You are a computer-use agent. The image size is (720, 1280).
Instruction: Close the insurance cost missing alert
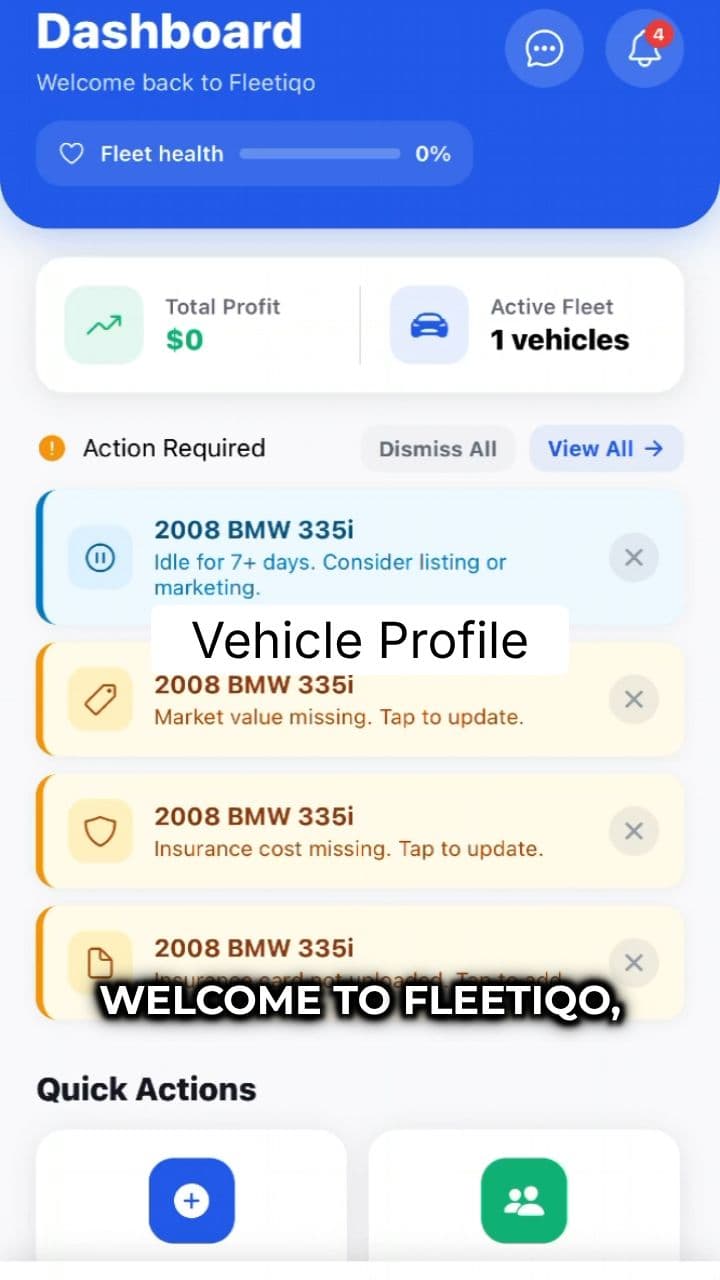click(633, 831)
